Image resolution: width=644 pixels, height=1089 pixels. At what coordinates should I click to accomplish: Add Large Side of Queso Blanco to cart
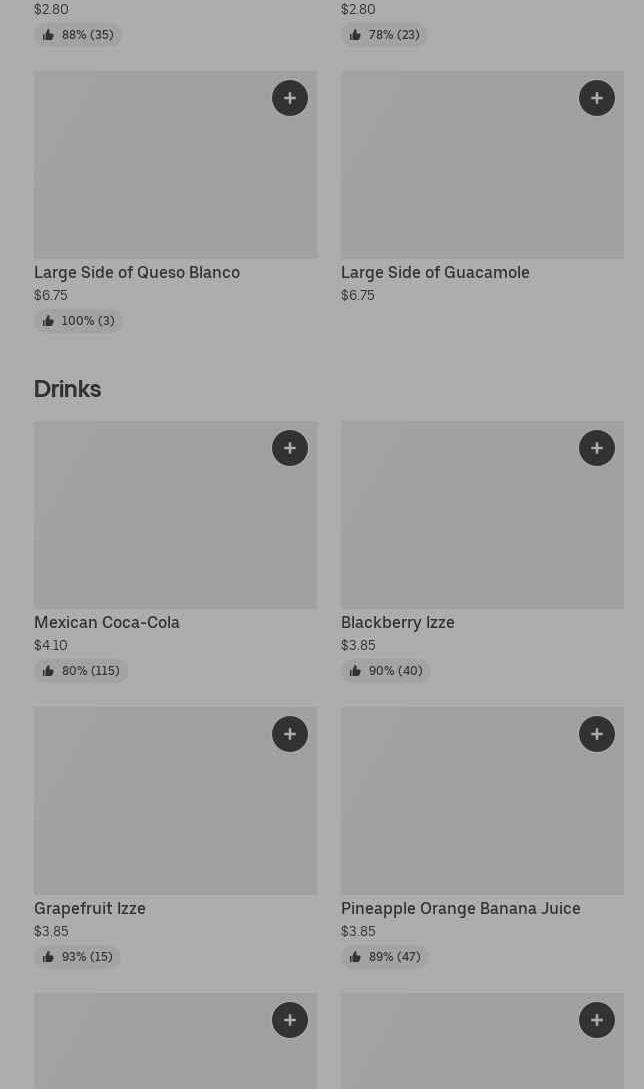click(x=290, y=98)
